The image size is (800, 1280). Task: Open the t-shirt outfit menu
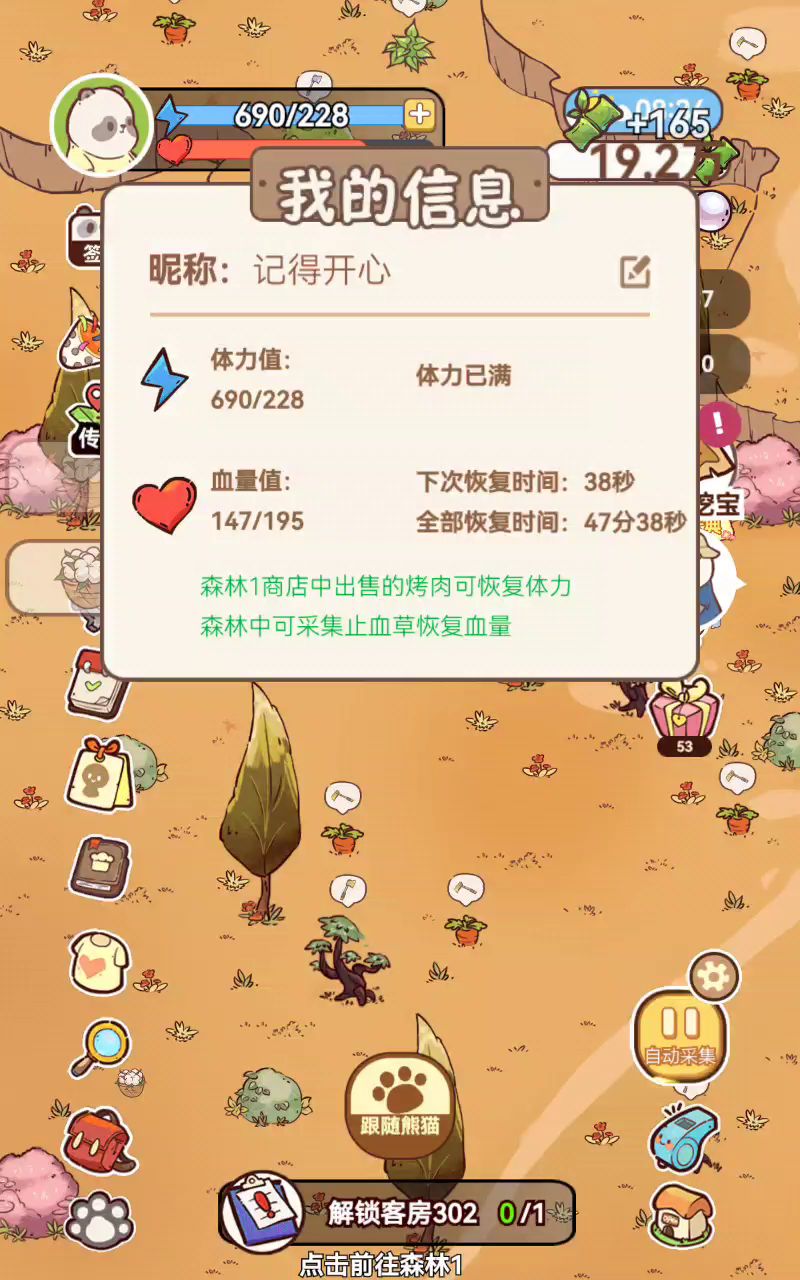[99, 961]
